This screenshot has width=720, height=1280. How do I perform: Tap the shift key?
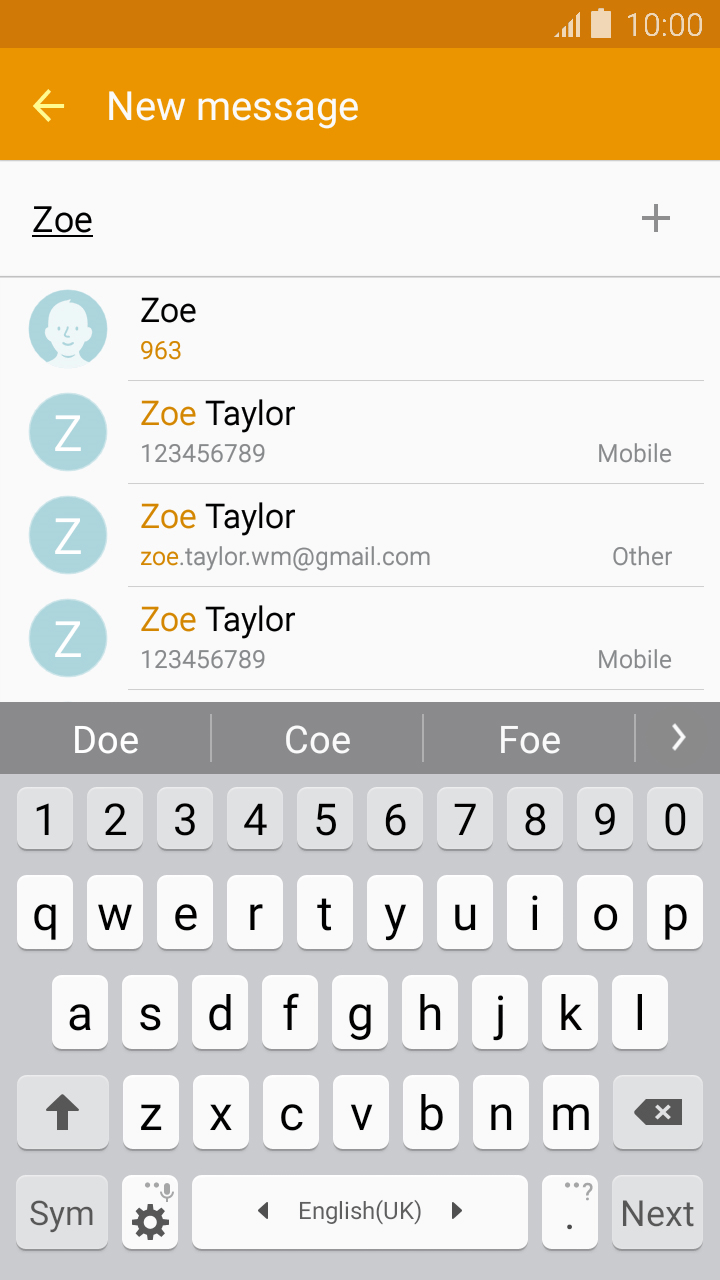62,1112
